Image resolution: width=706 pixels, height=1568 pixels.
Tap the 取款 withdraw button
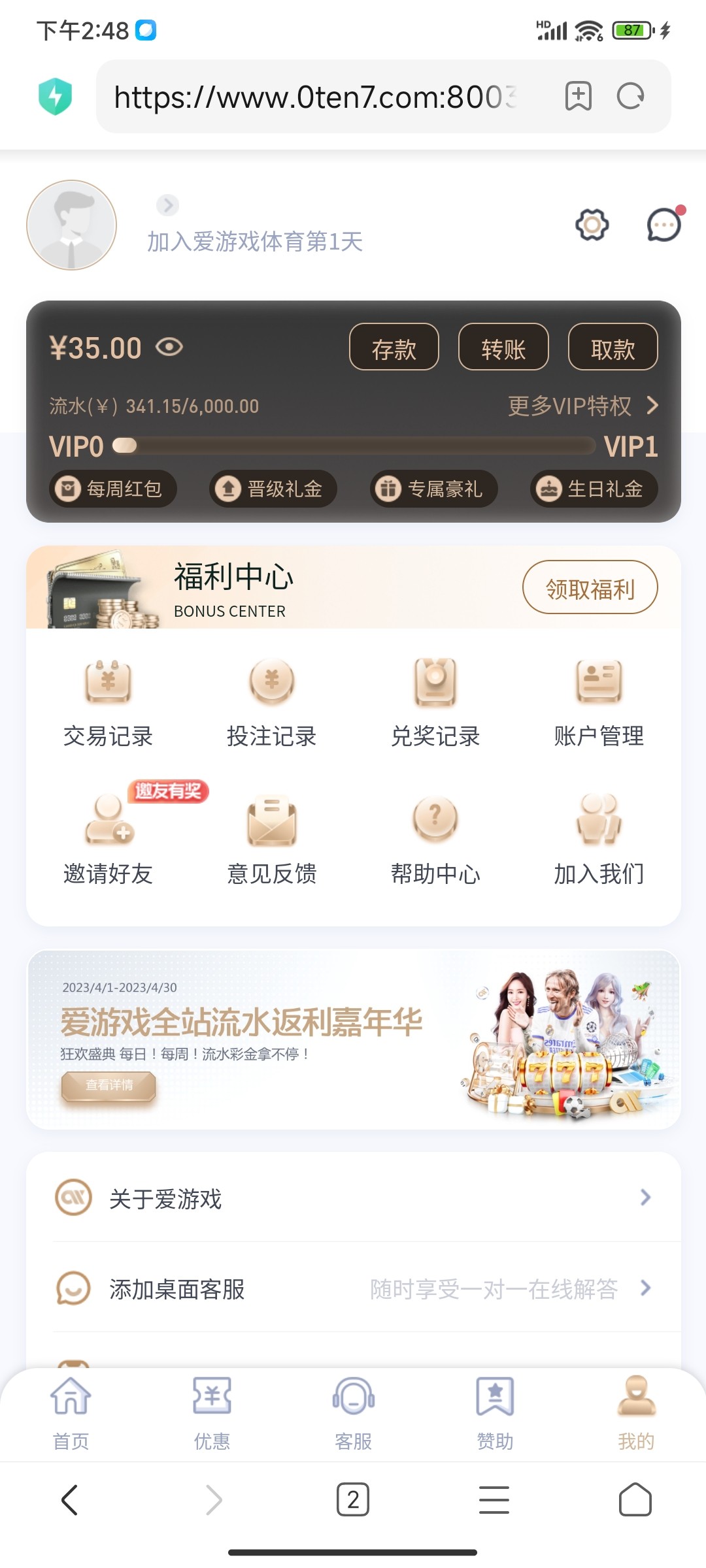click(613, 348)
